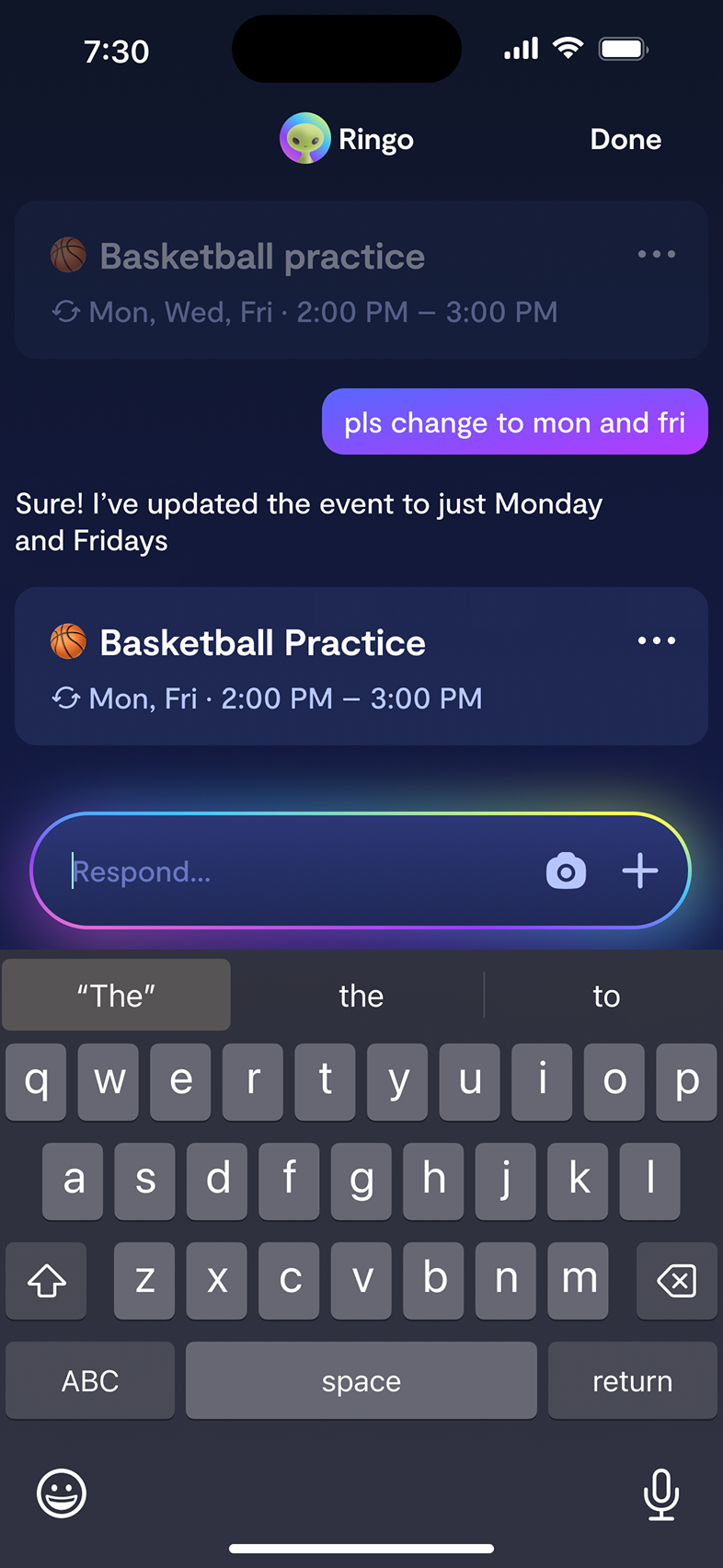Focus the Respond text field
This screenshot has height=1568, width=723.
click(x=294, y=871)
